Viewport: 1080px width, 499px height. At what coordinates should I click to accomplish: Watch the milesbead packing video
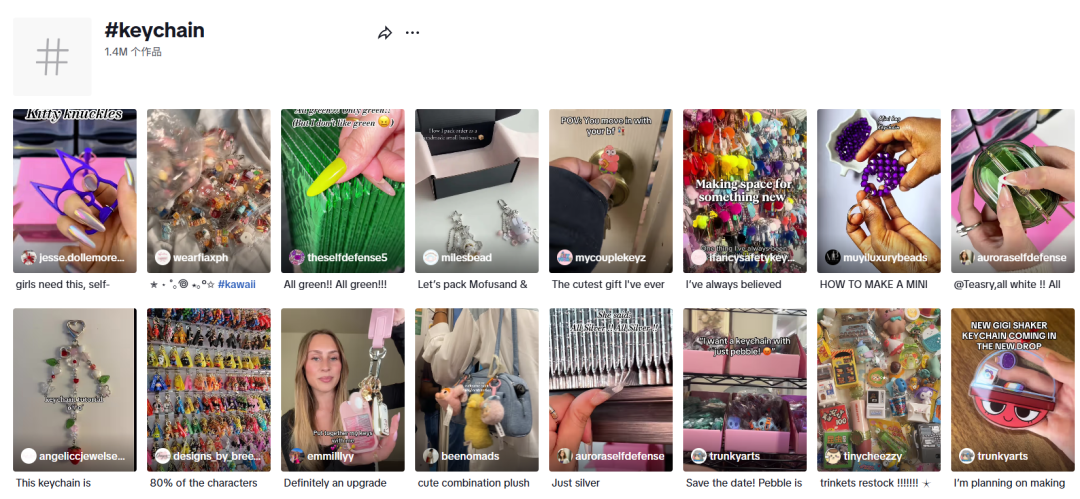click(x=476, y=190)
